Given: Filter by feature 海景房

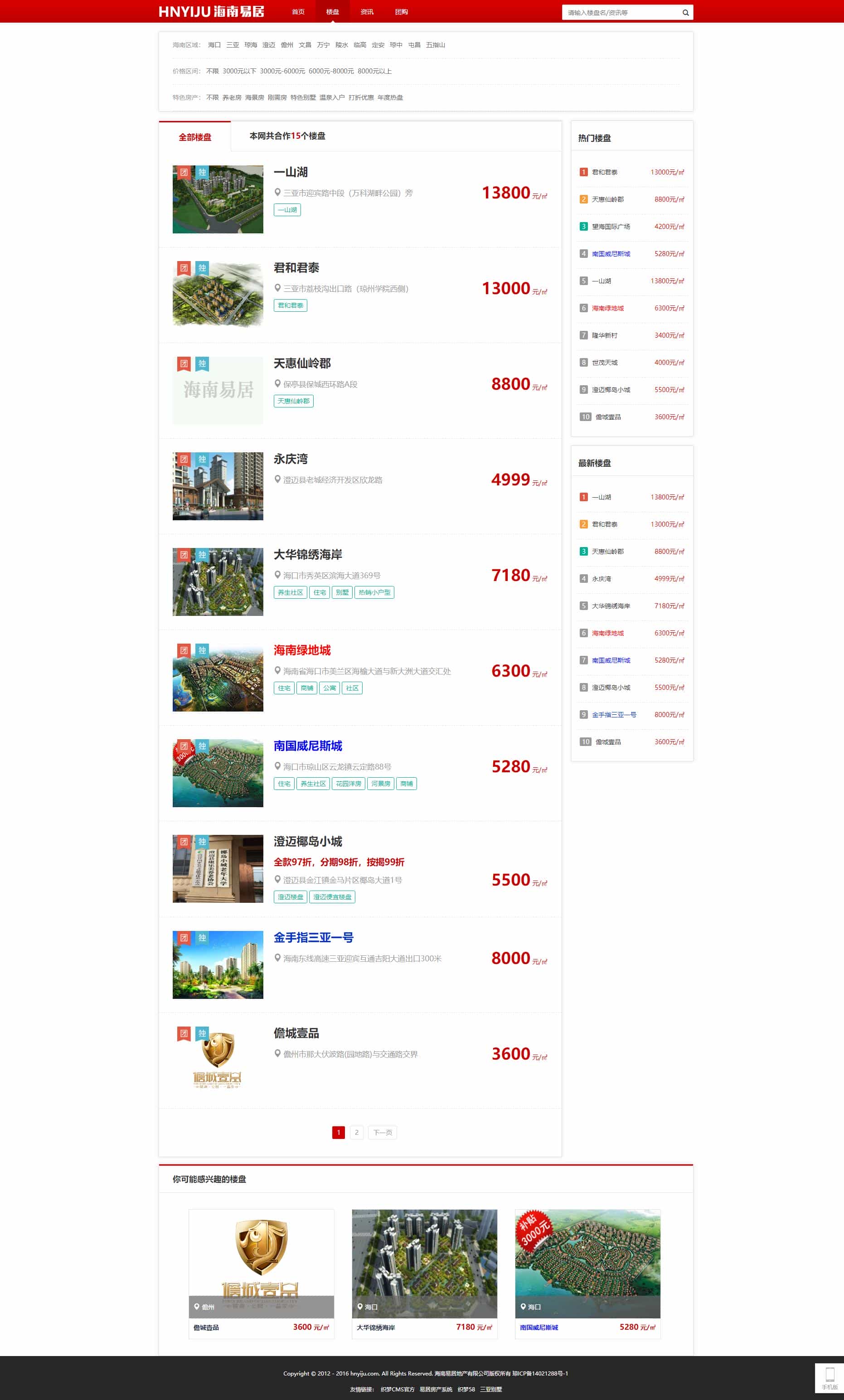Looking at the screenshot, I should (254, 98).
